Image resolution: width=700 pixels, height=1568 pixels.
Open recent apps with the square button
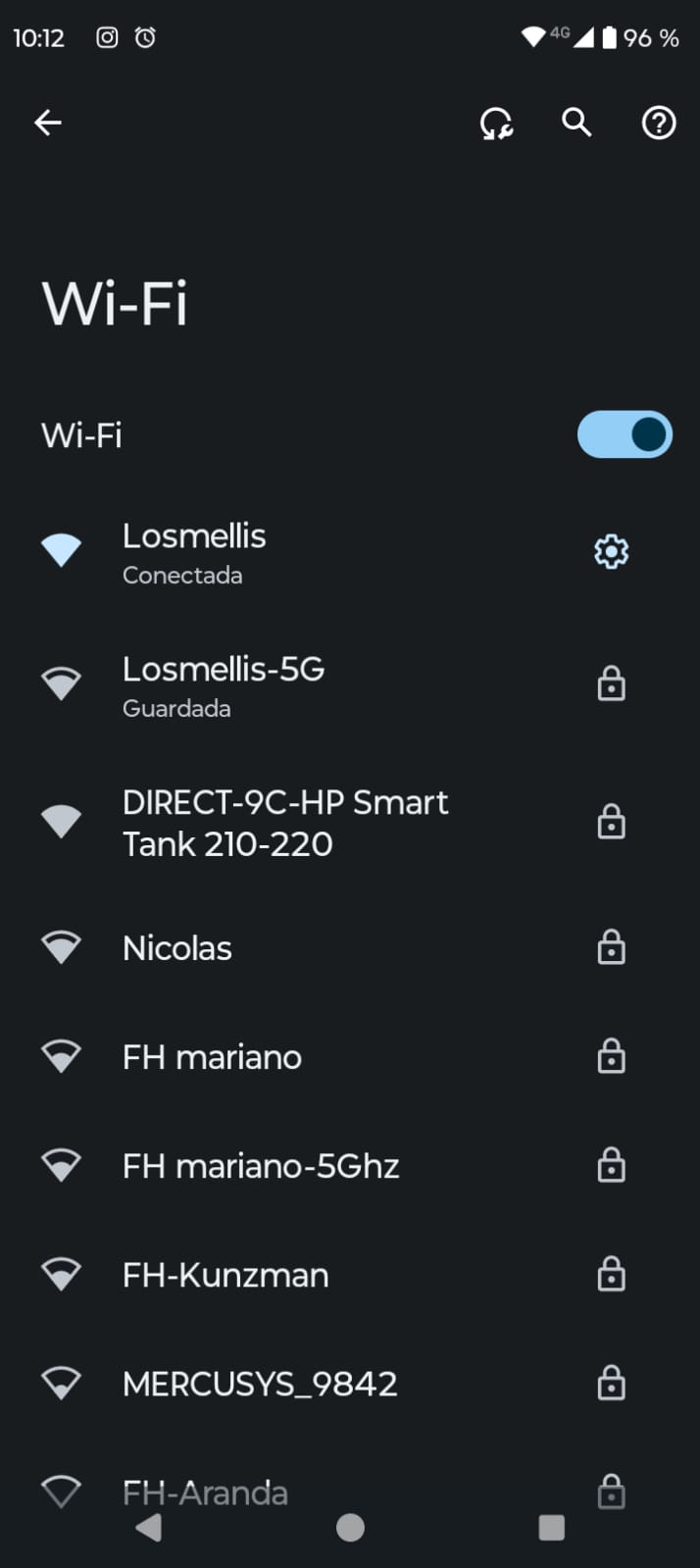coord(551,1527)
